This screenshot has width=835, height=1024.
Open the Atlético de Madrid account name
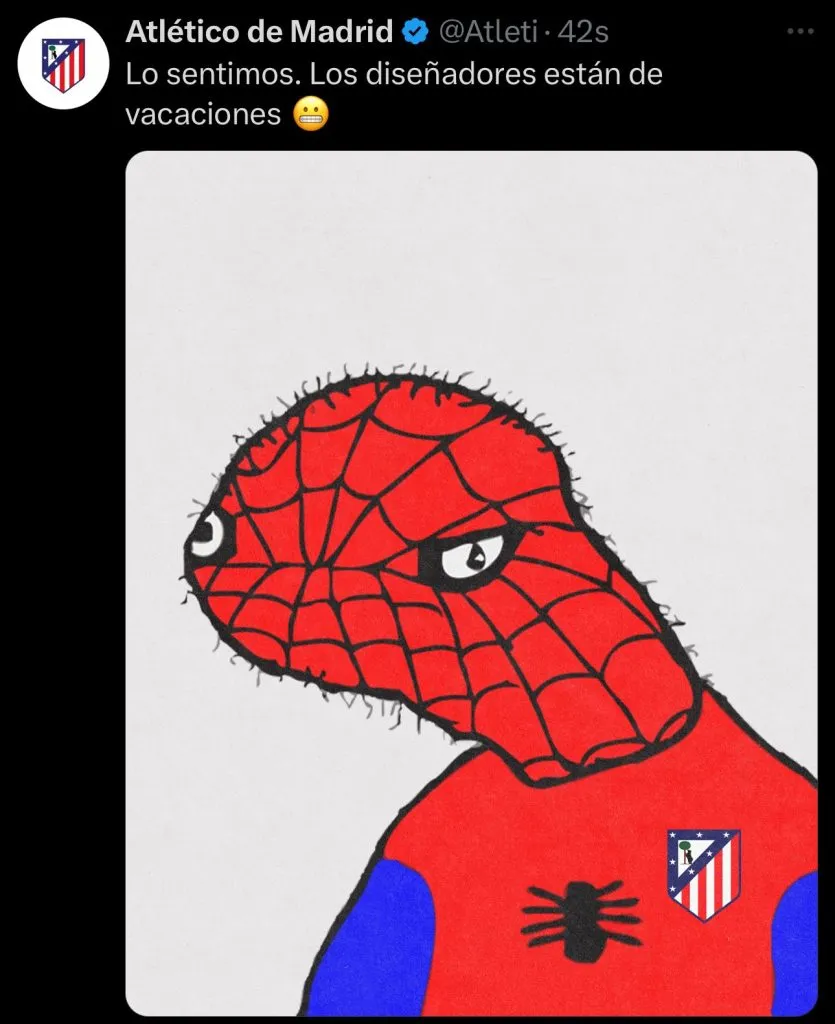tap(259, 32)
